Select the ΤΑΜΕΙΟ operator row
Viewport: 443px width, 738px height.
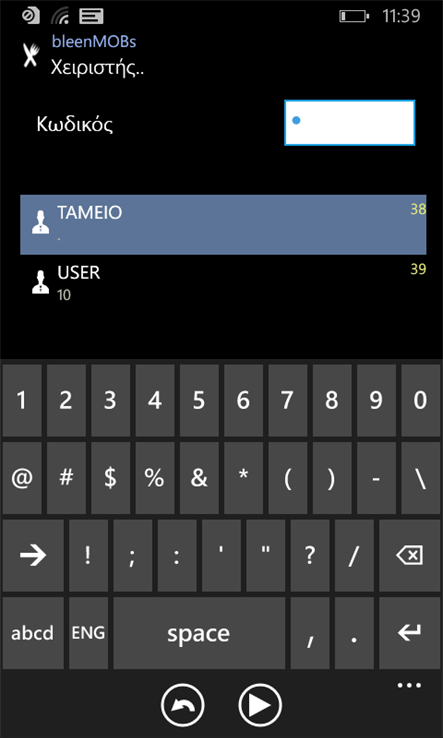point(223,225)
